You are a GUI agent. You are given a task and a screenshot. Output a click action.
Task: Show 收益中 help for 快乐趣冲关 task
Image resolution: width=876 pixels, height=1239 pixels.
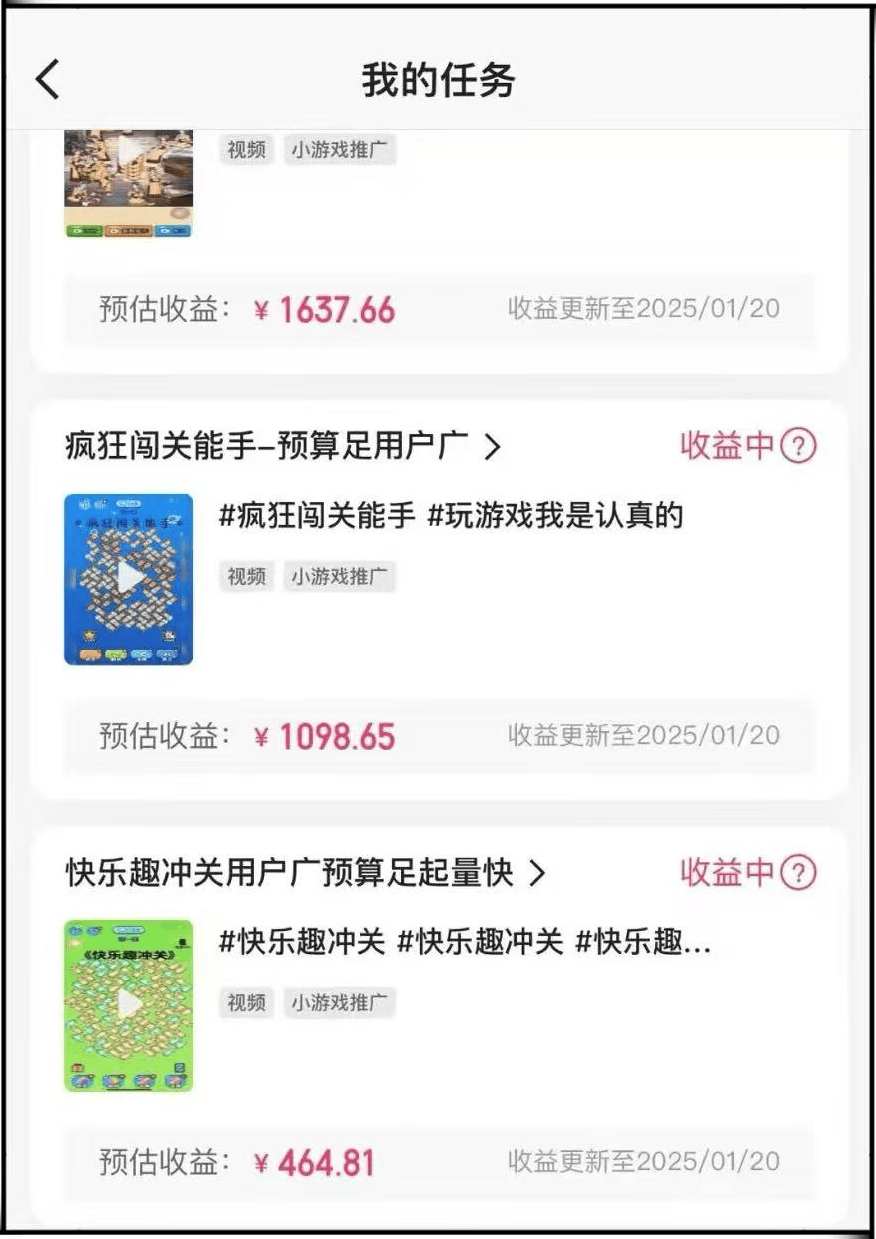tap(798, 873)
